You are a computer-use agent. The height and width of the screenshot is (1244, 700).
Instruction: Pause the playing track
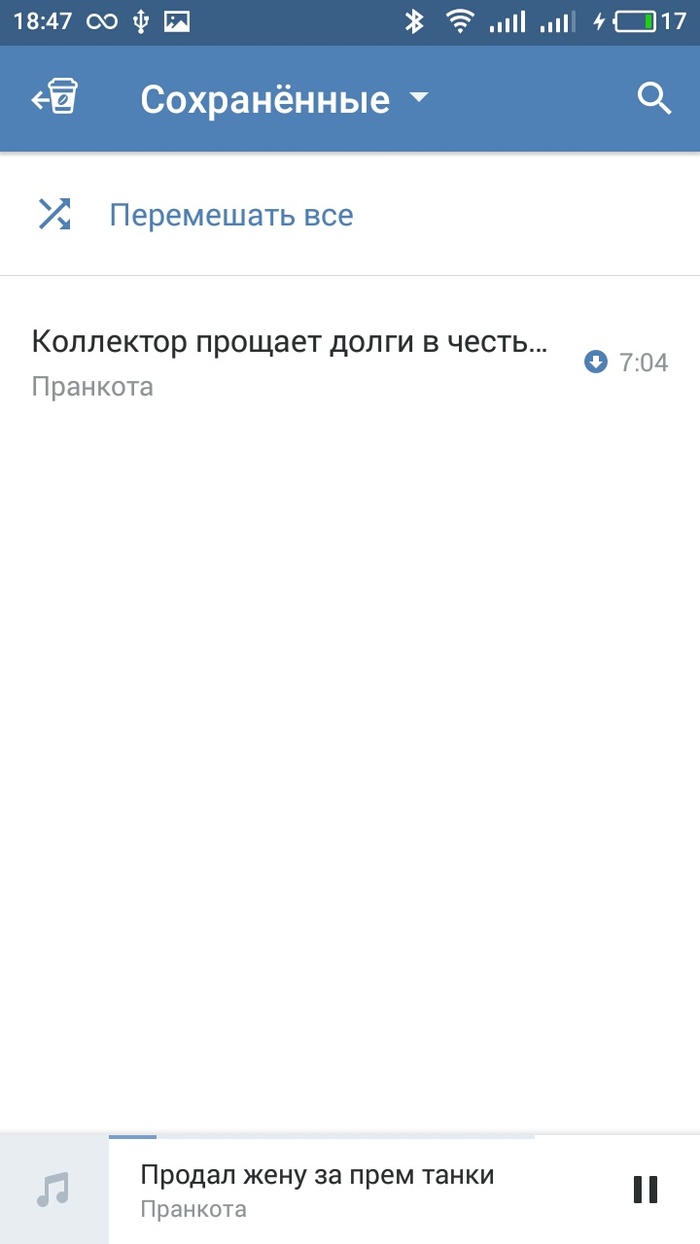click(x=645, y=1189)
